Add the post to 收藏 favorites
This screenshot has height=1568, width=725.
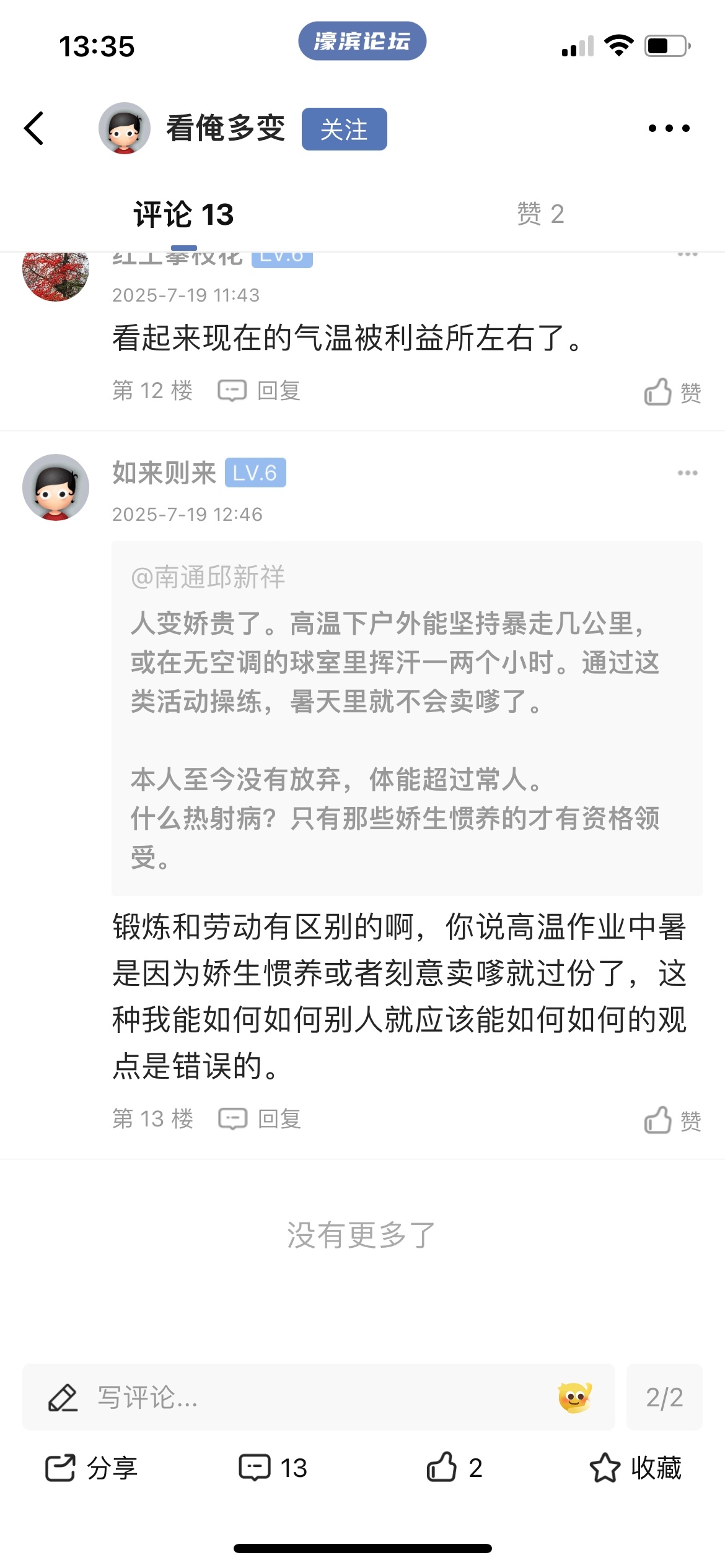click(635, 1468)
